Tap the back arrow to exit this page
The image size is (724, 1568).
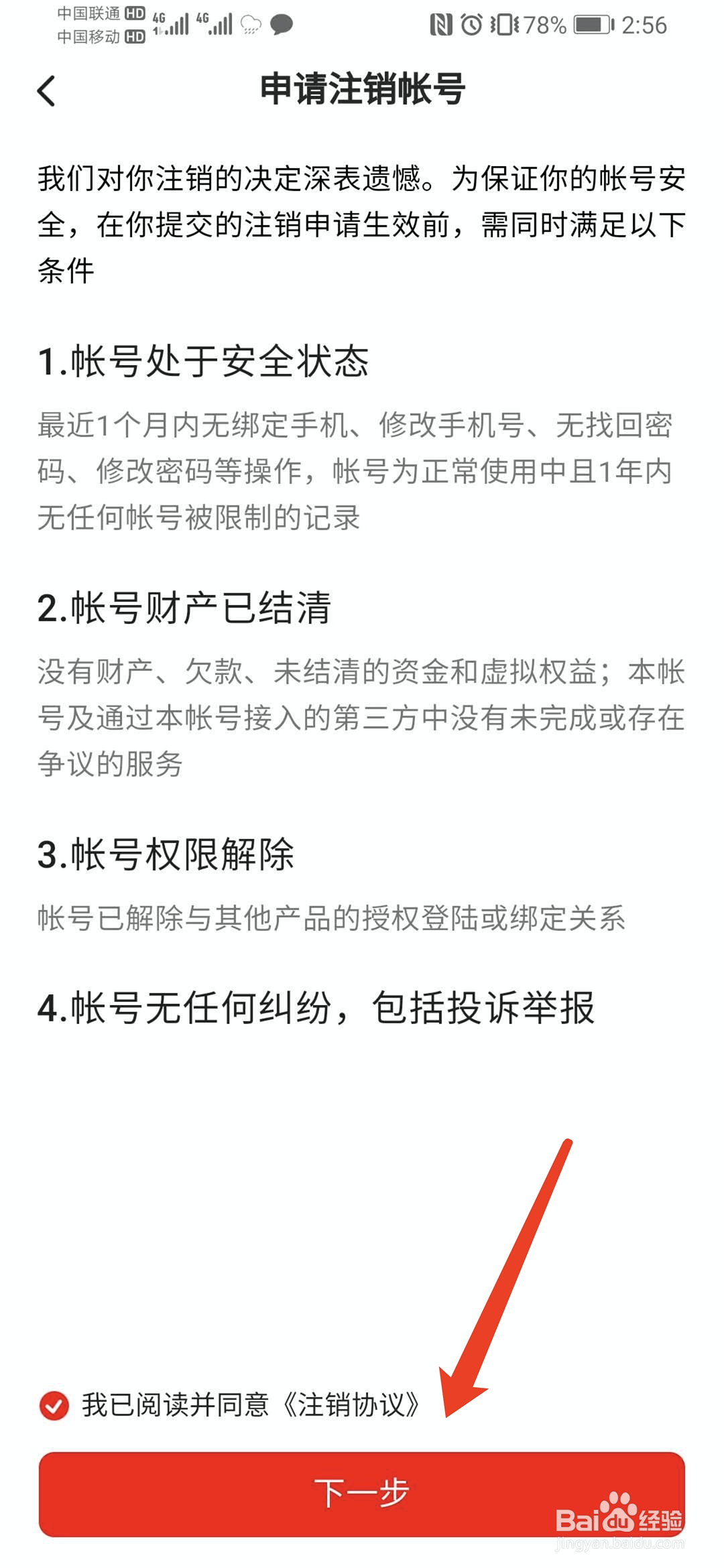(x=46, y=91)
